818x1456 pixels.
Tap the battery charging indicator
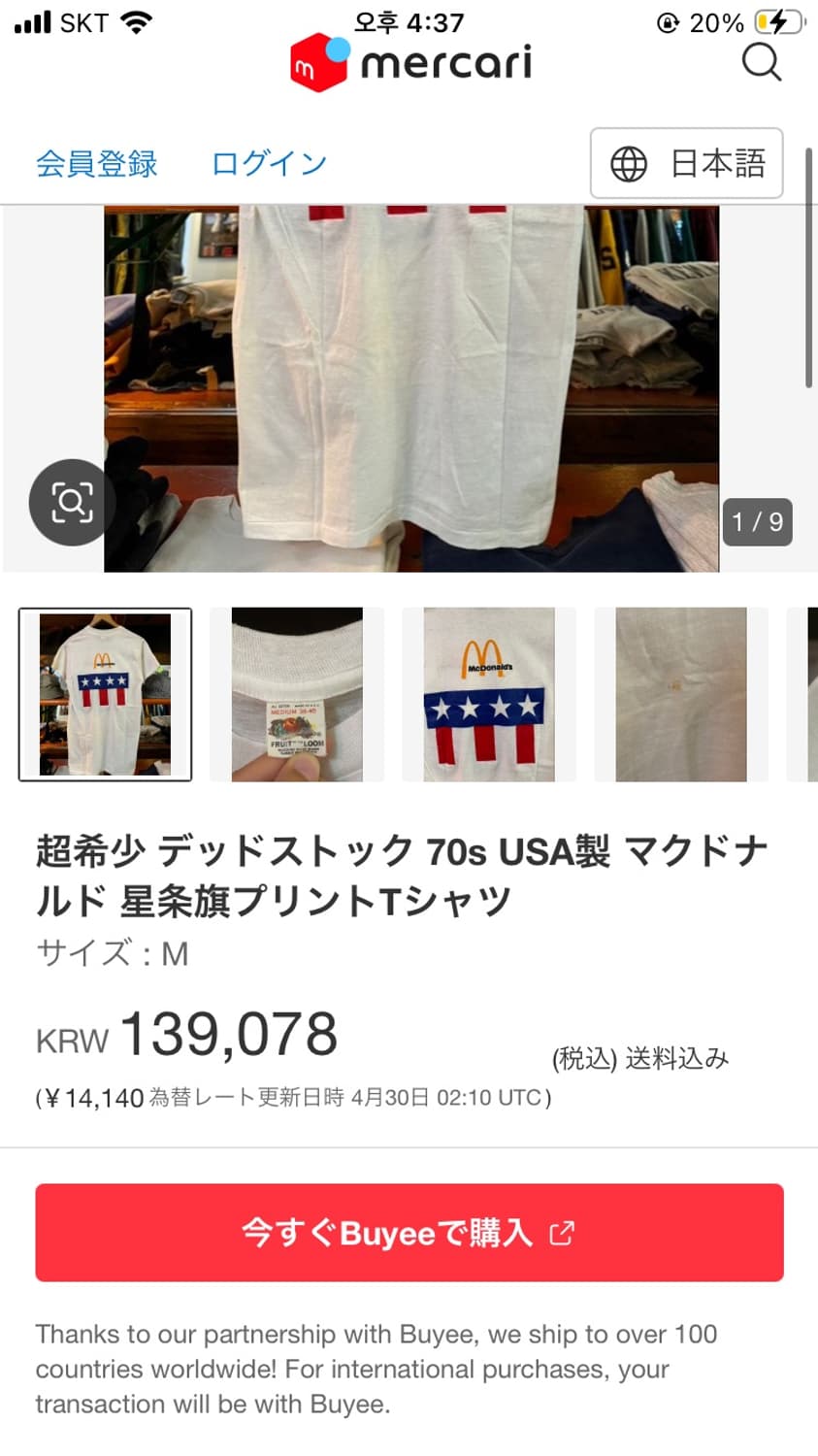(x=776, y=21)
